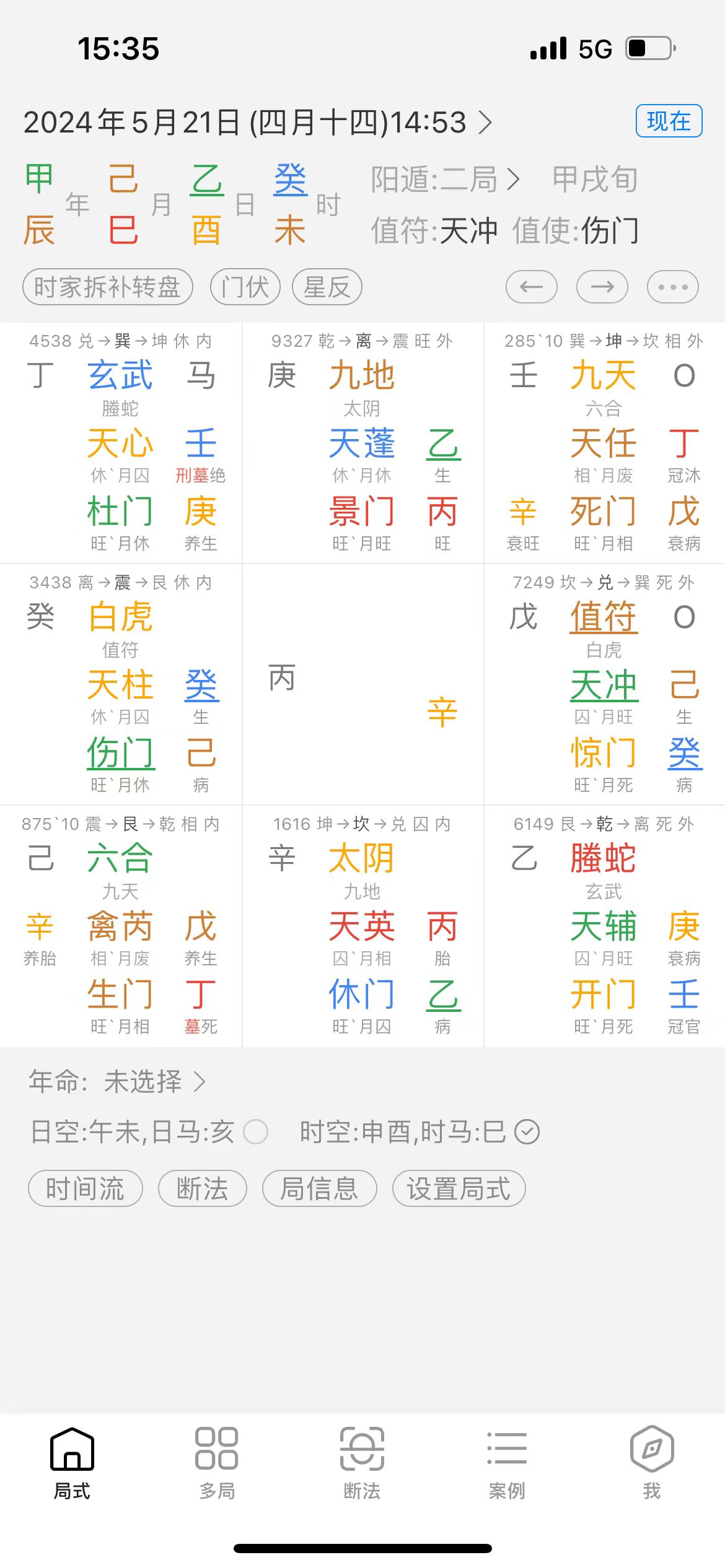Tap the 断法 chip button
This screenshot has width=725, height=1568.
coord(203,1188)
